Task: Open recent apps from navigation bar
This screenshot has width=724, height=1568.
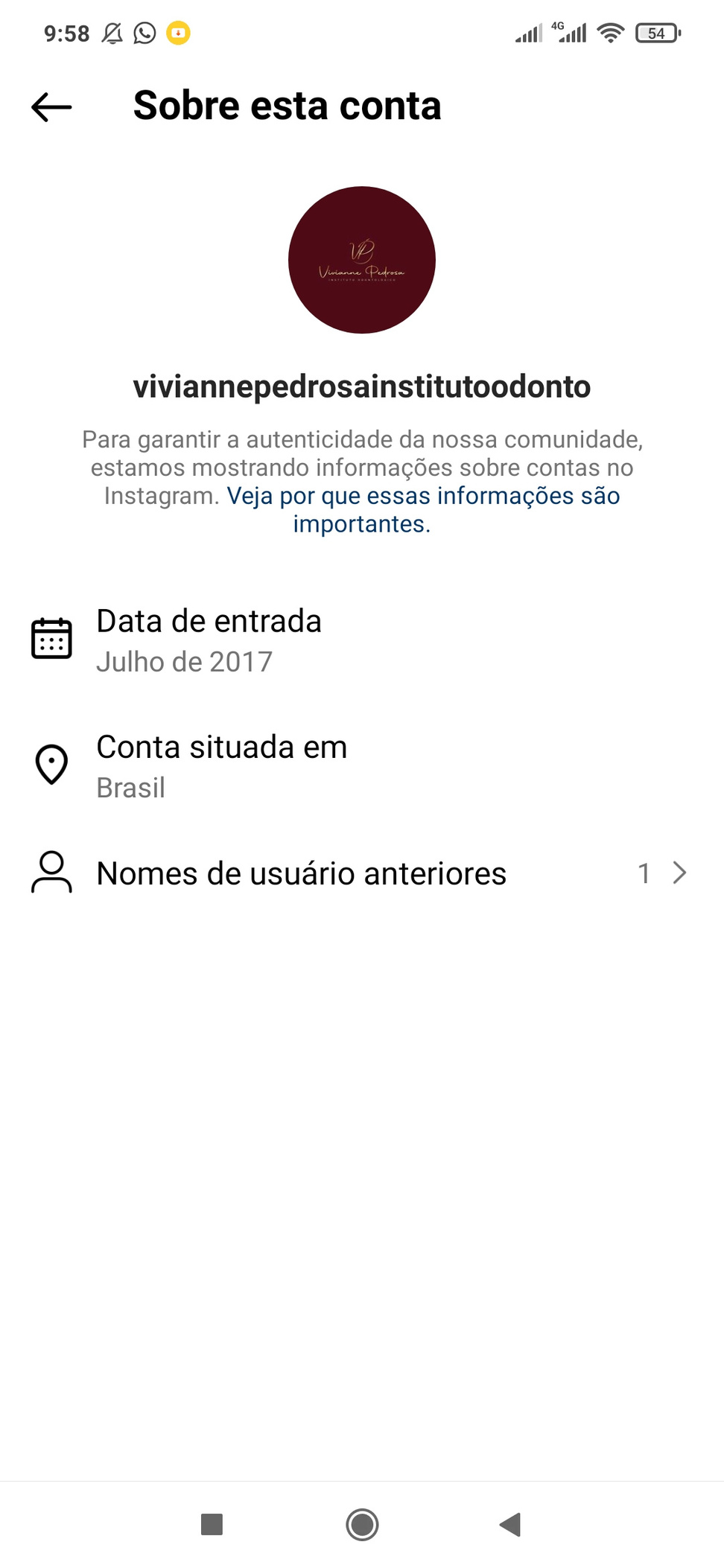Action: click(212, 1524)
